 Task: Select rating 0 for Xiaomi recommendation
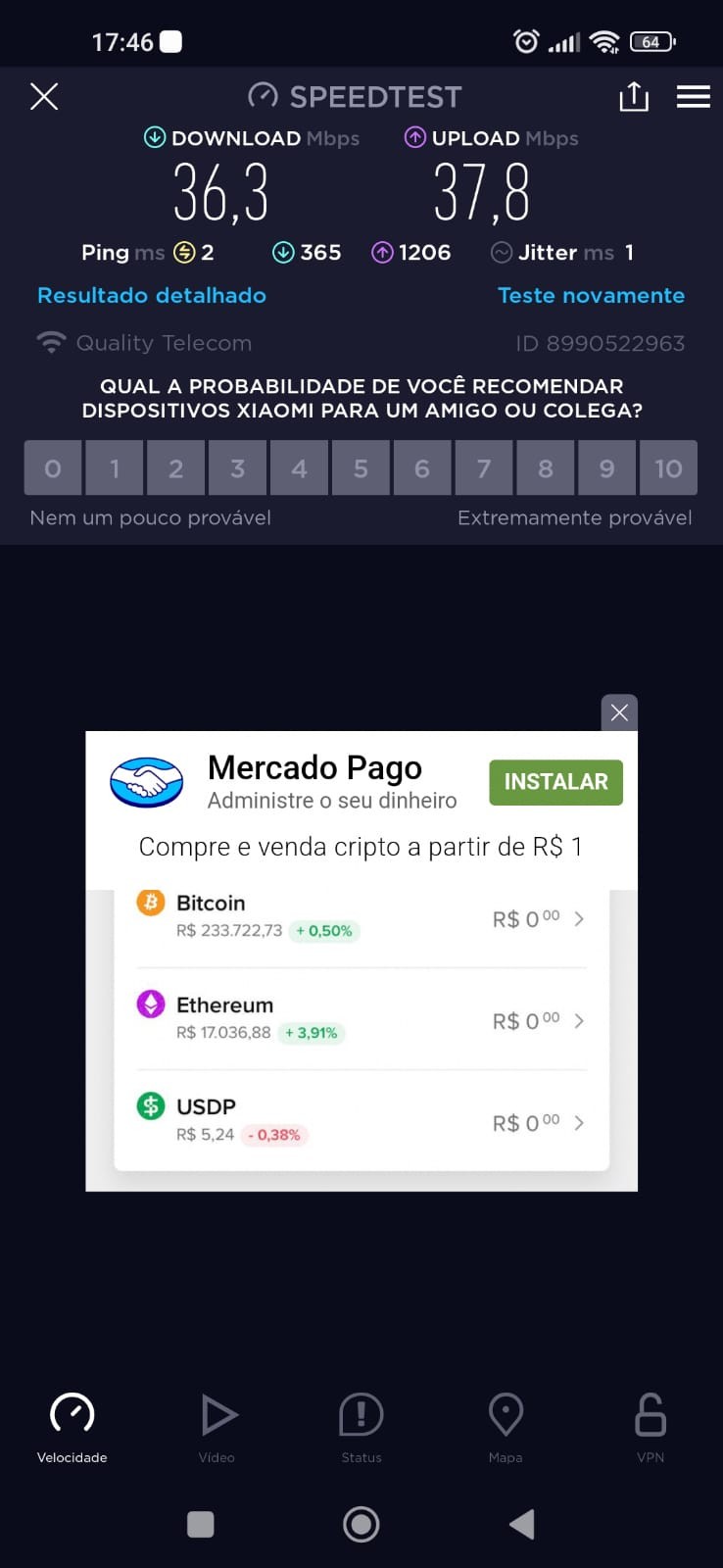[x=53, y=468]
